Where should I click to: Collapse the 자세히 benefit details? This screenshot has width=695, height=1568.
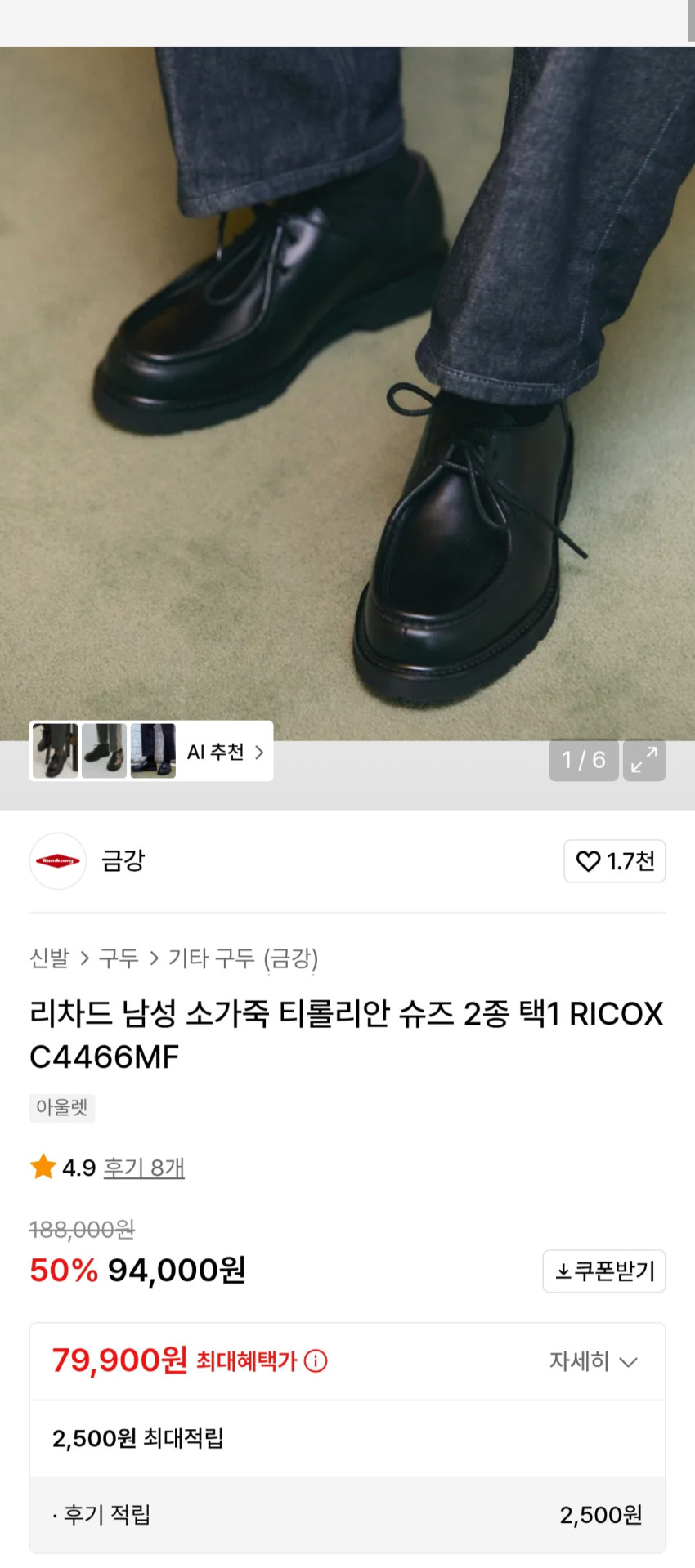point(593,1361)
